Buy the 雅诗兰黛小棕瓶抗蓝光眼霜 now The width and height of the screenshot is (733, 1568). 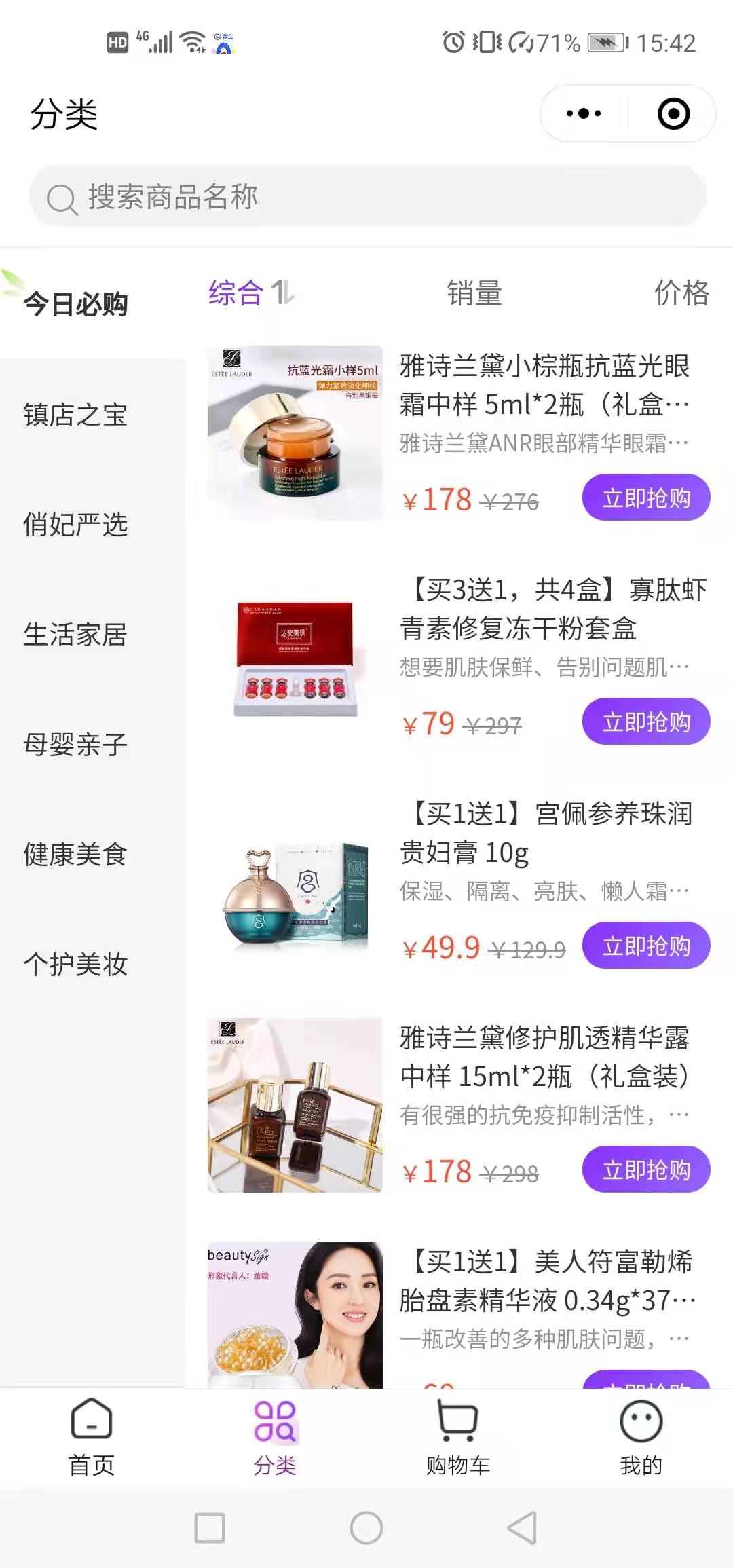point(645,498)
